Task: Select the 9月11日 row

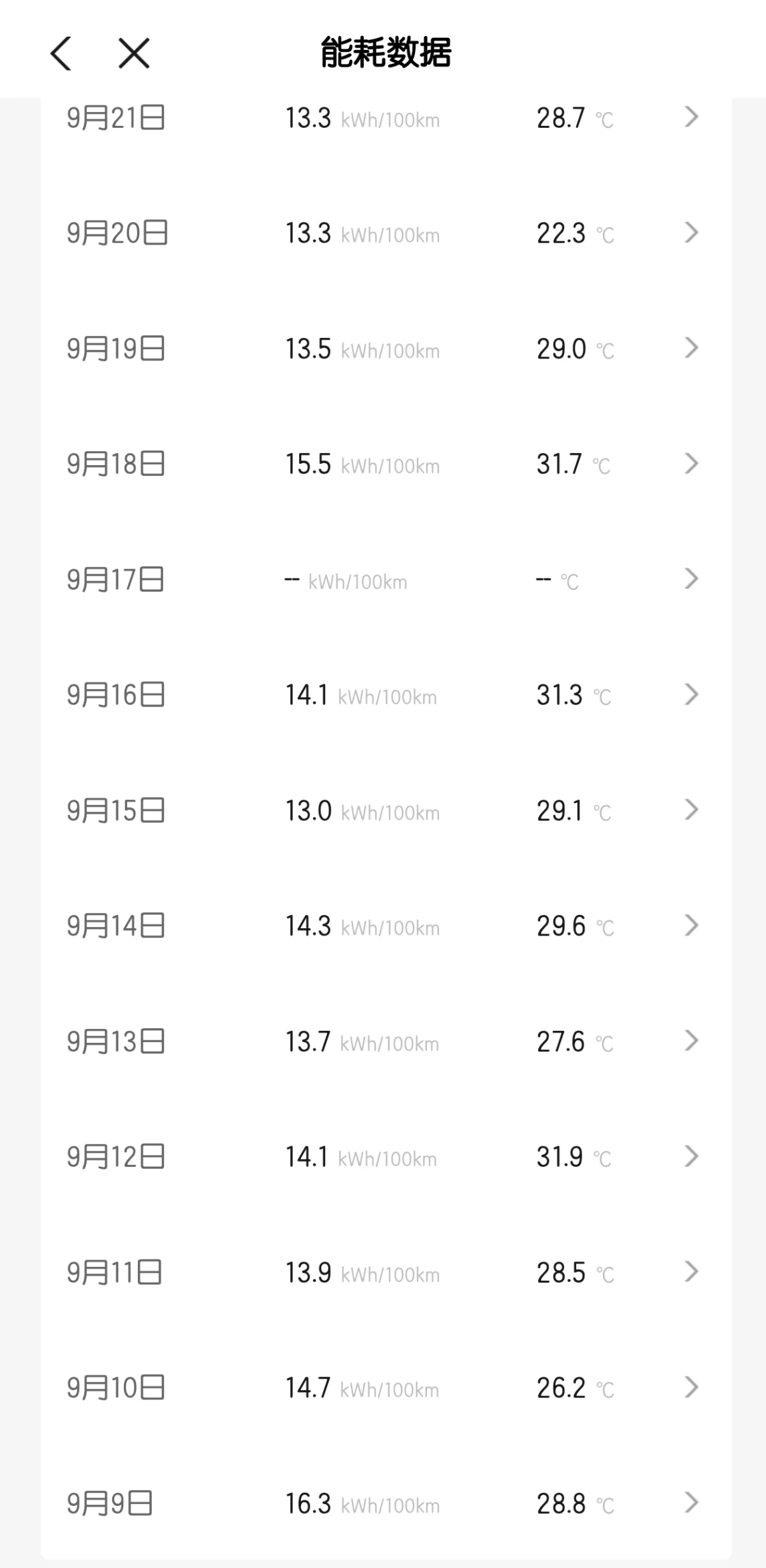Action: coord(386,1272)
